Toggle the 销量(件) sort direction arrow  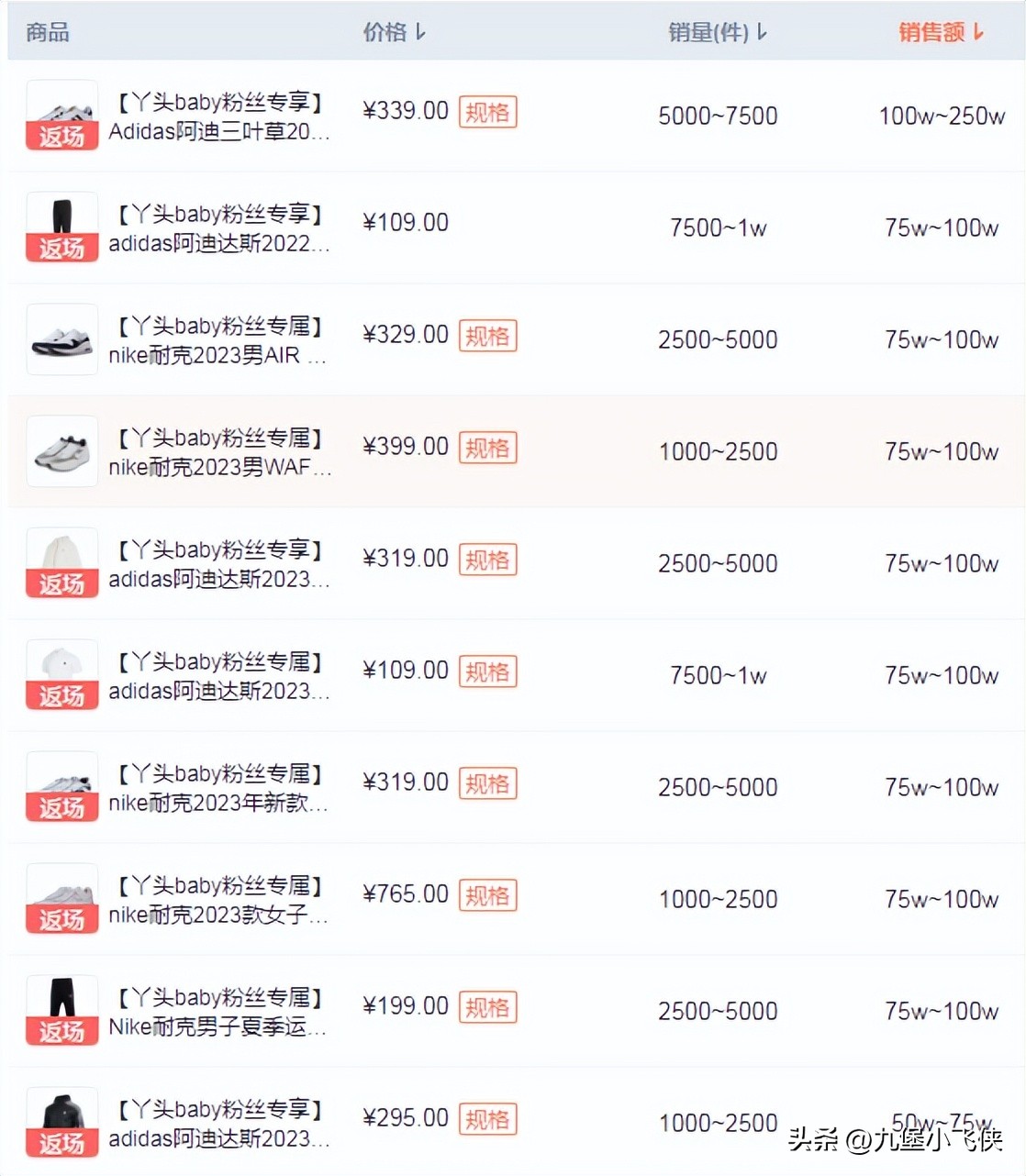click(760, 31)
